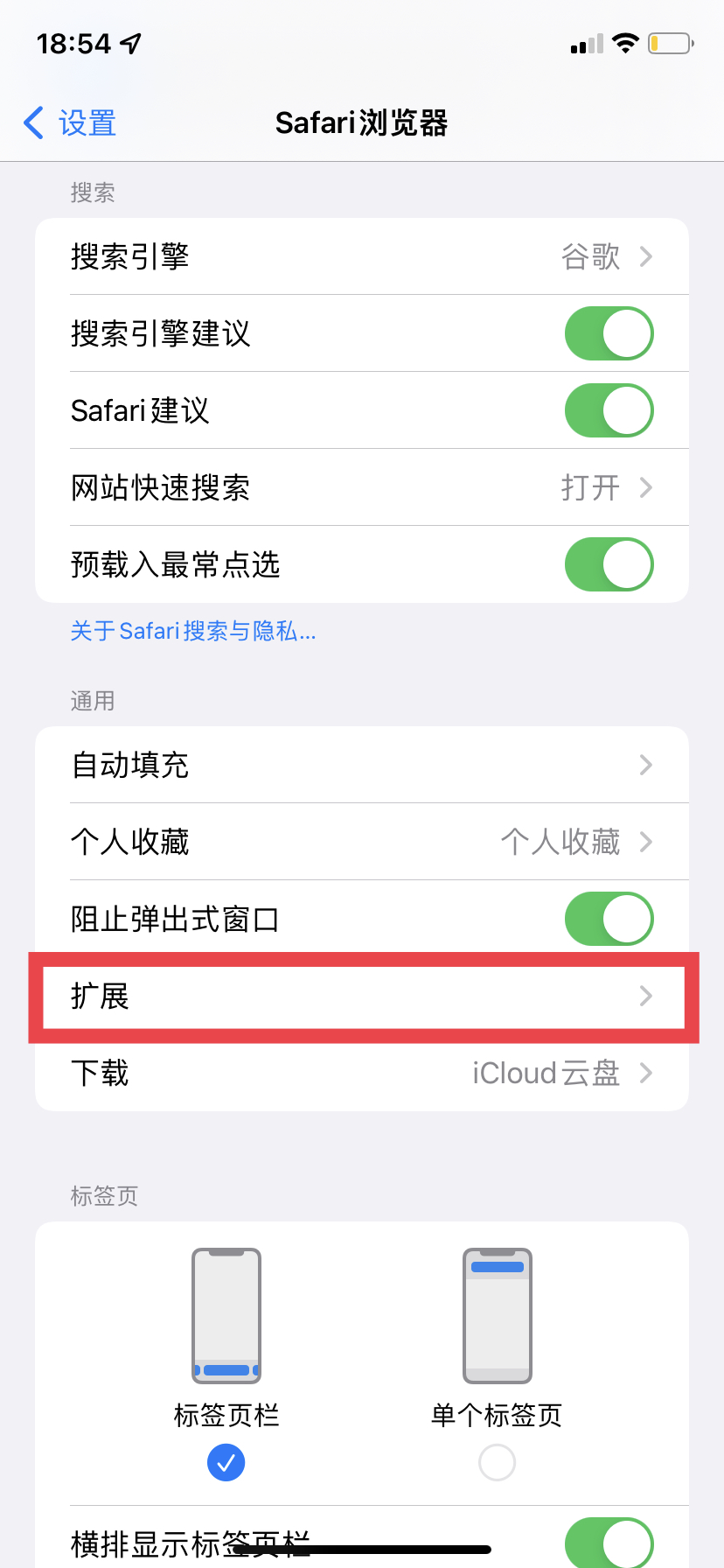The image size is (724, 1568).
Task: Toggle 阻止弹出式窗口 switch
Action: (x=609, y=919)
